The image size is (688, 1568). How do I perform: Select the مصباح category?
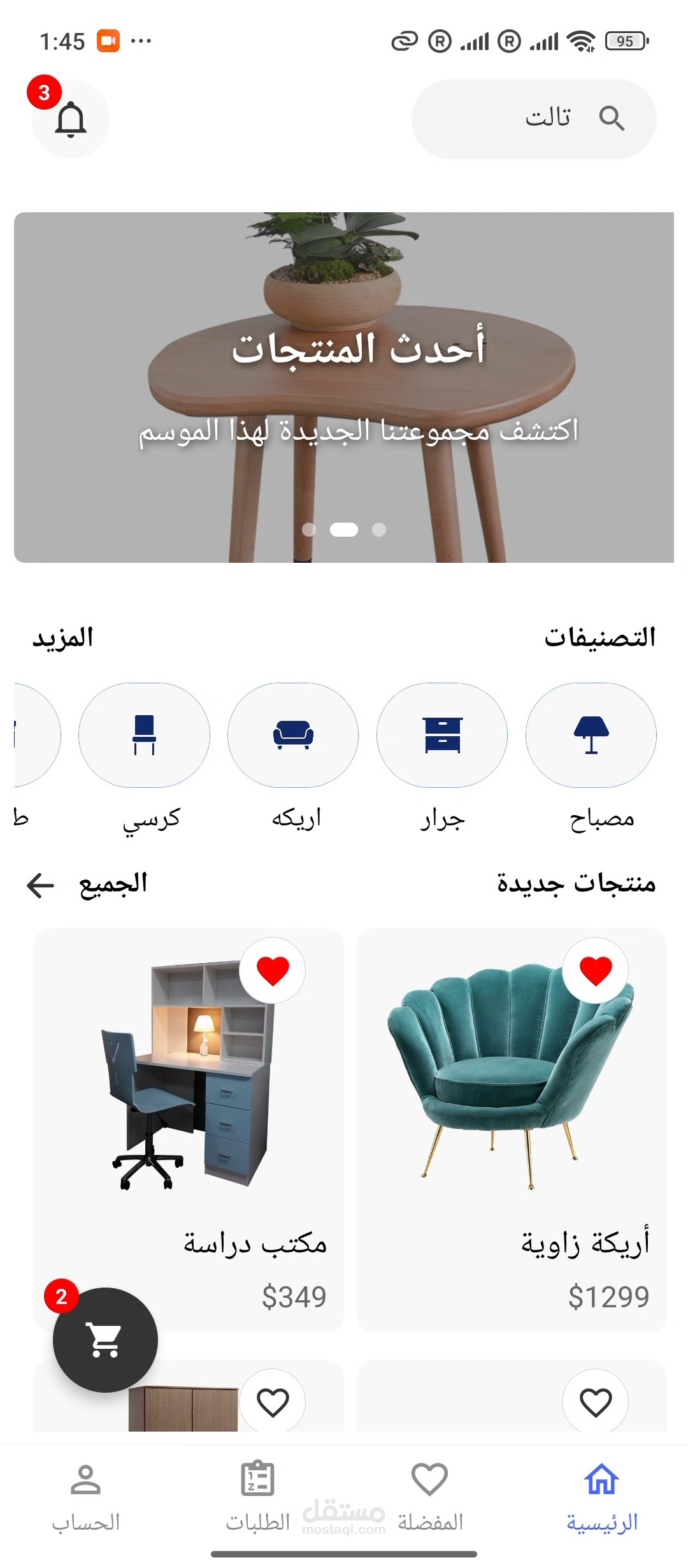591,735
